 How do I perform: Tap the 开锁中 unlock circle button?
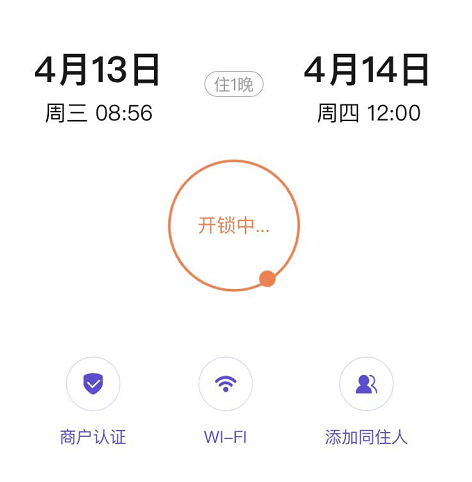(234, 225)
